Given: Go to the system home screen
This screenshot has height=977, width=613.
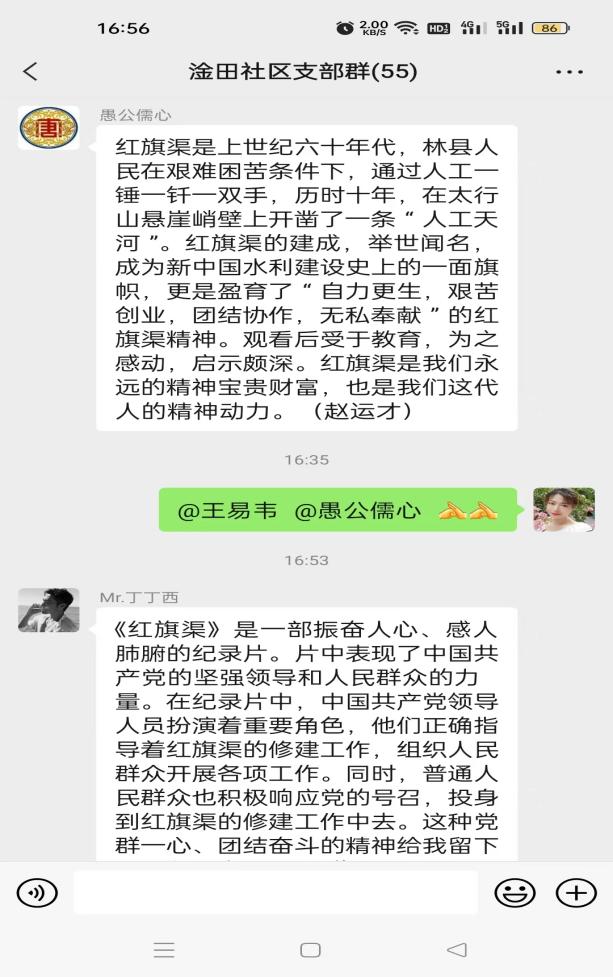Looking at the screenshot, I should 310,950.
